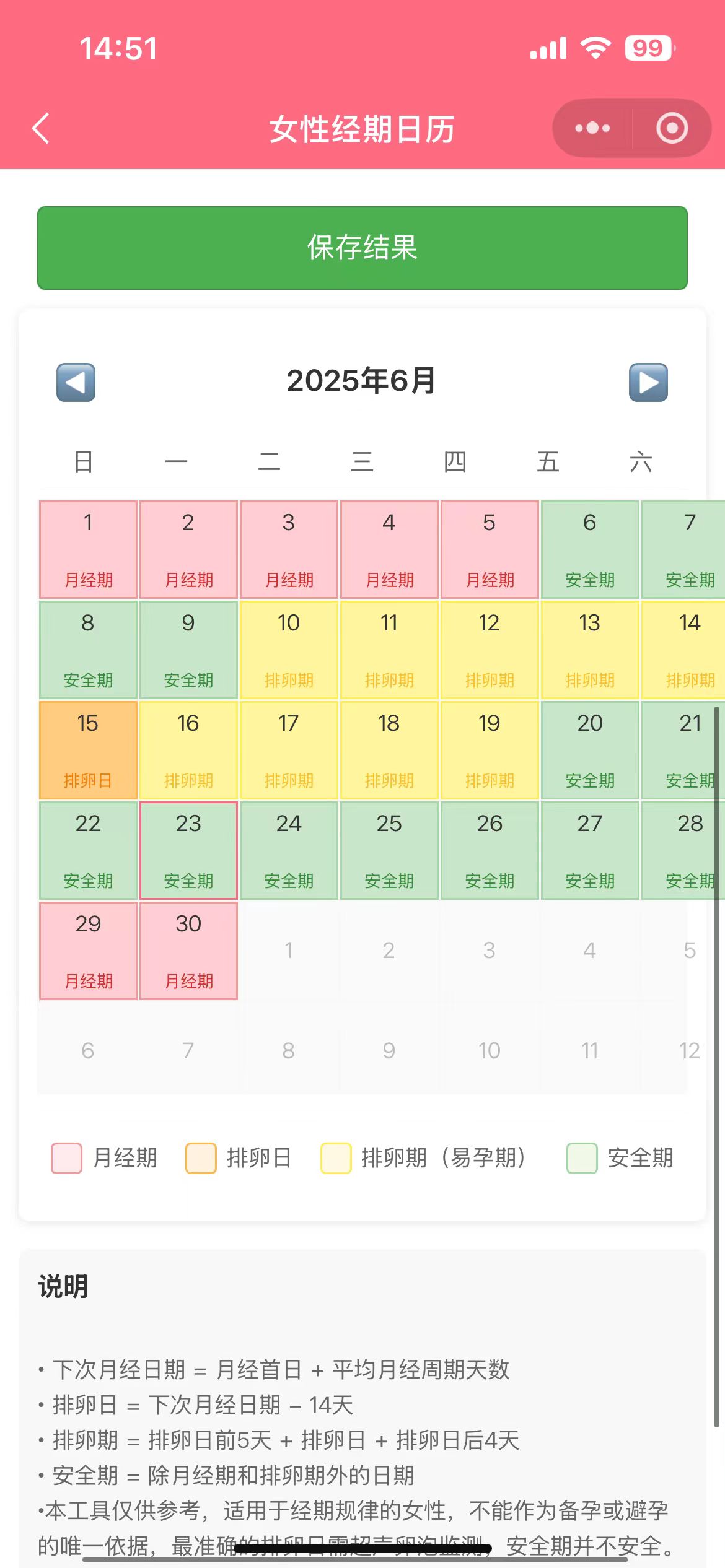Navigate to the previous month

point(75,381)
